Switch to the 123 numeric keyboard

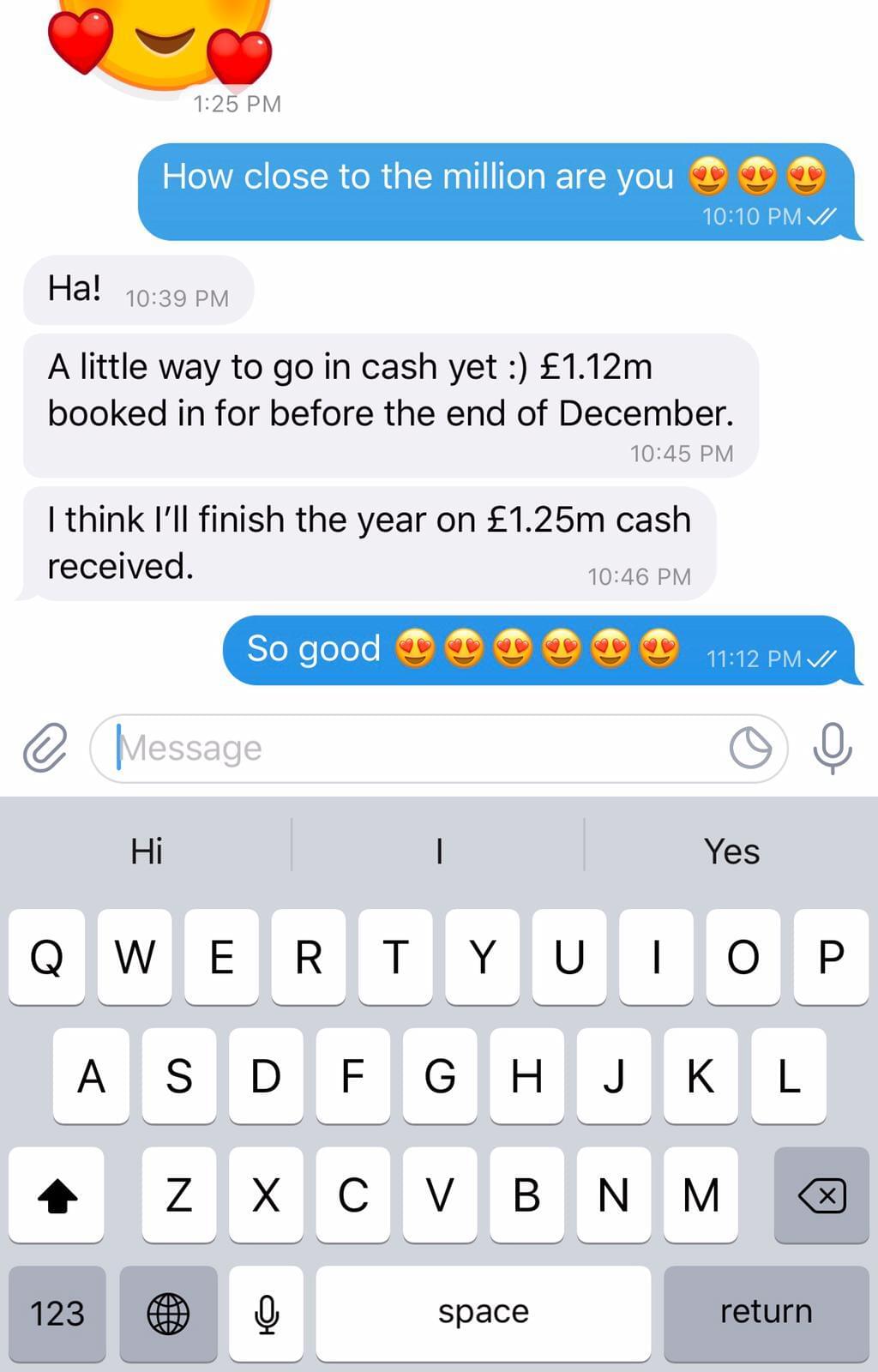click(x=57, y=1312)
